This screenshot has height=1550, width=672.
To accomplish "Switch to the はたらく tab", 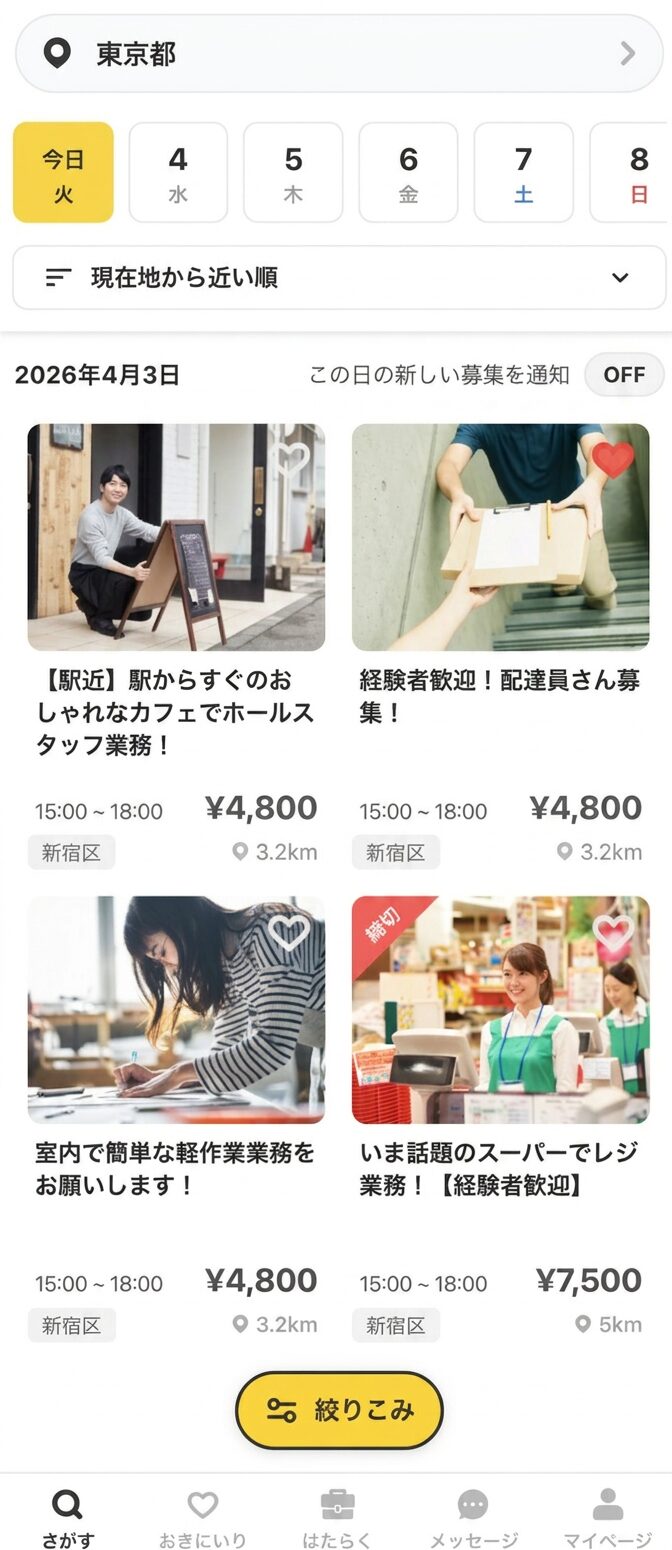I will tap(337, 1517).
